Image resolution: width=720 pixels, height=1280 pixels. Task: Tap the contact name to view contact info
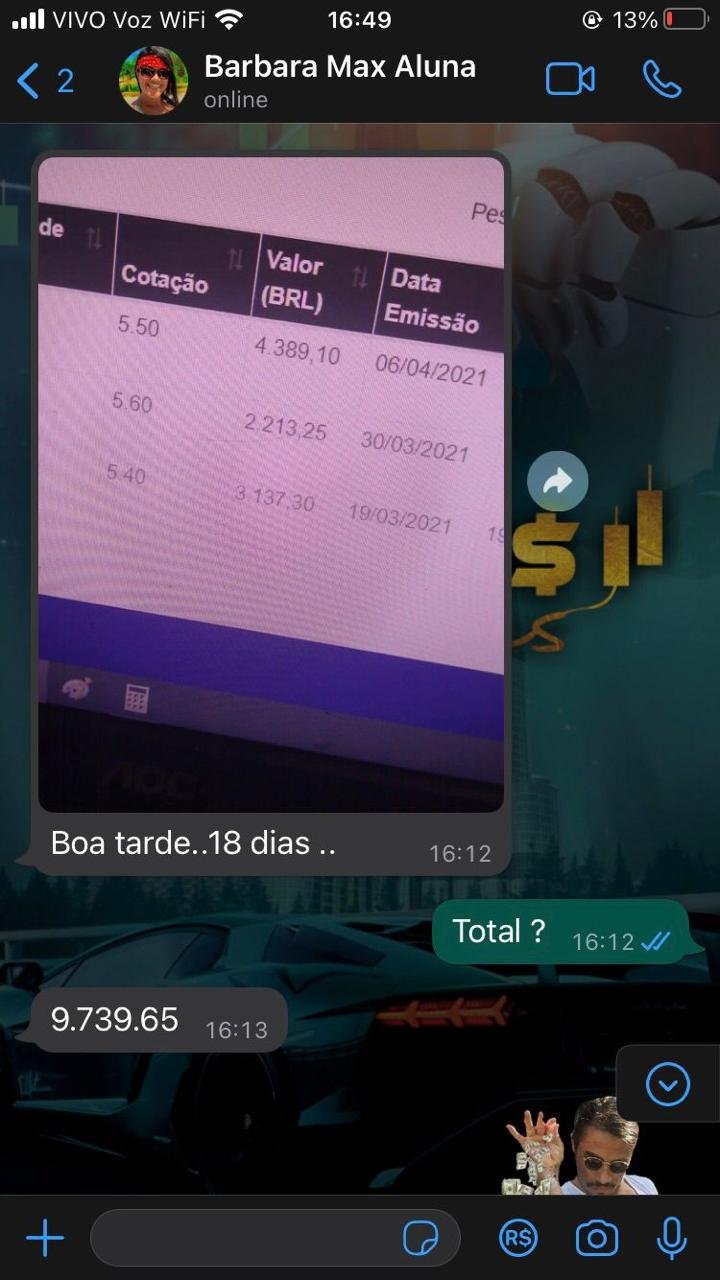340,66
